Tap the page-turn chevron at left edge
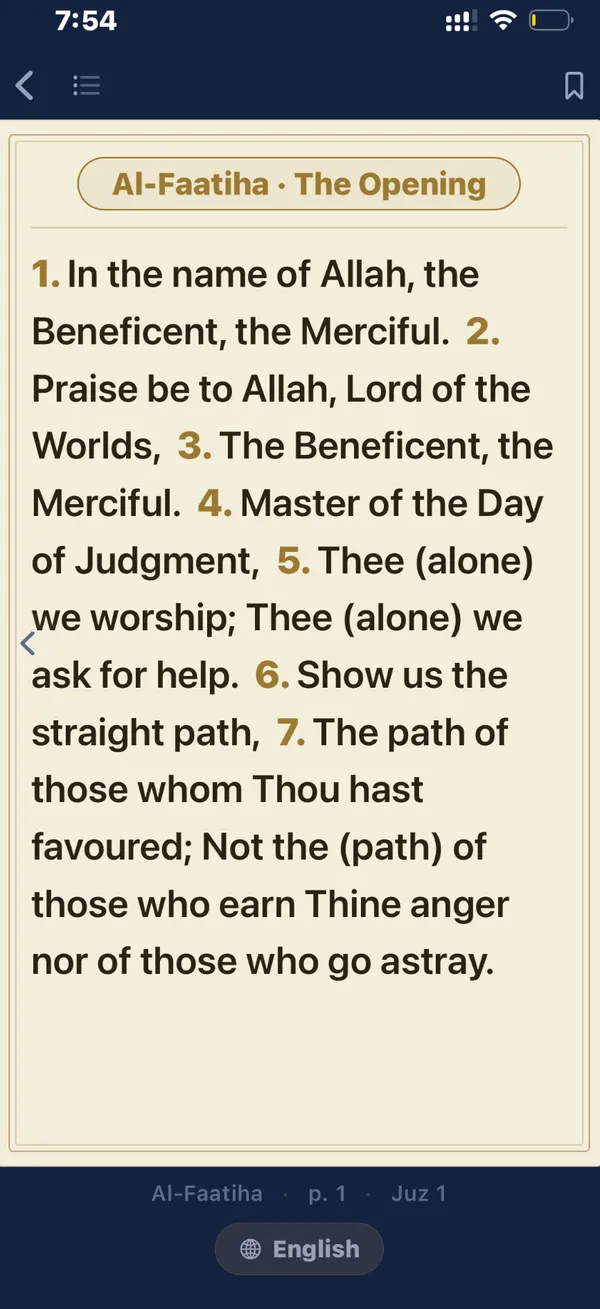This screenshot has width=600, height=1309. [x=28, y=643]
